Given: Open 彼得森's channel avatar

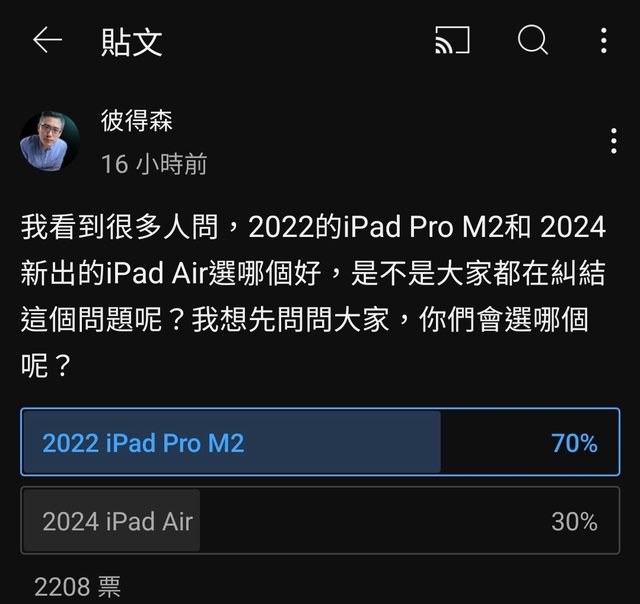Looking at the screenshot, I should tap(50, 141).
